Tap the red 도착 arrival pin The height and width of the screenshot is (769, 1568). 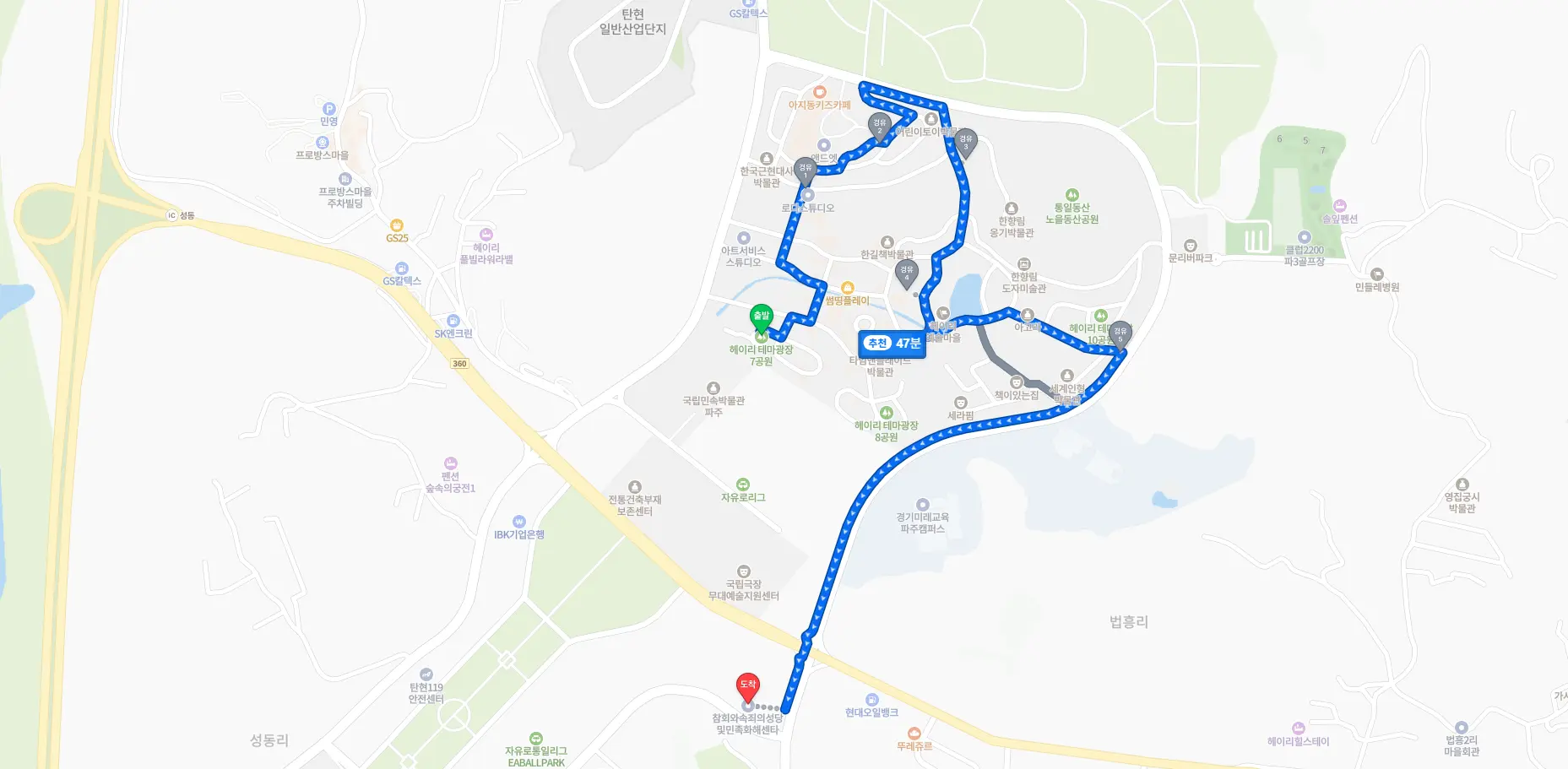(x=748, y=685)
